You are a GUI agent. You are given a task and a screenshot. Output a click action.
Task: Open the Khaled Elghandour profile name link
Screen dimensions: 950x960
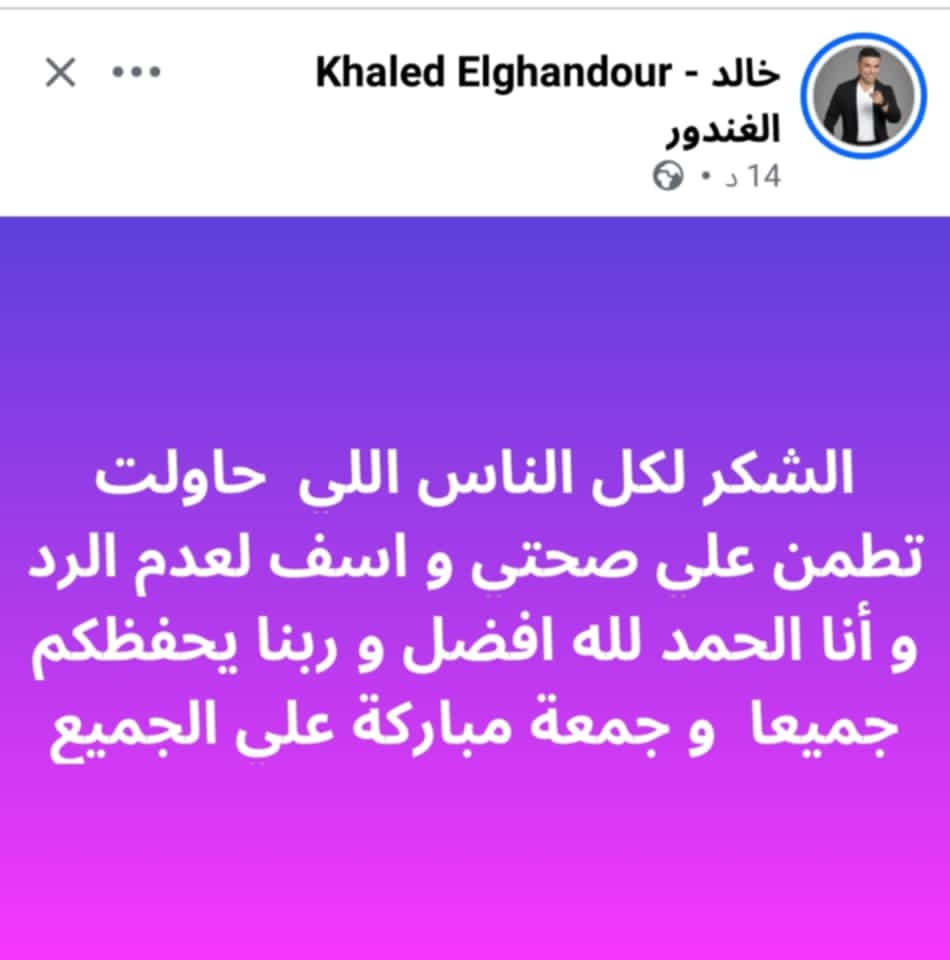pyautogui.click(x=548, y=73)
